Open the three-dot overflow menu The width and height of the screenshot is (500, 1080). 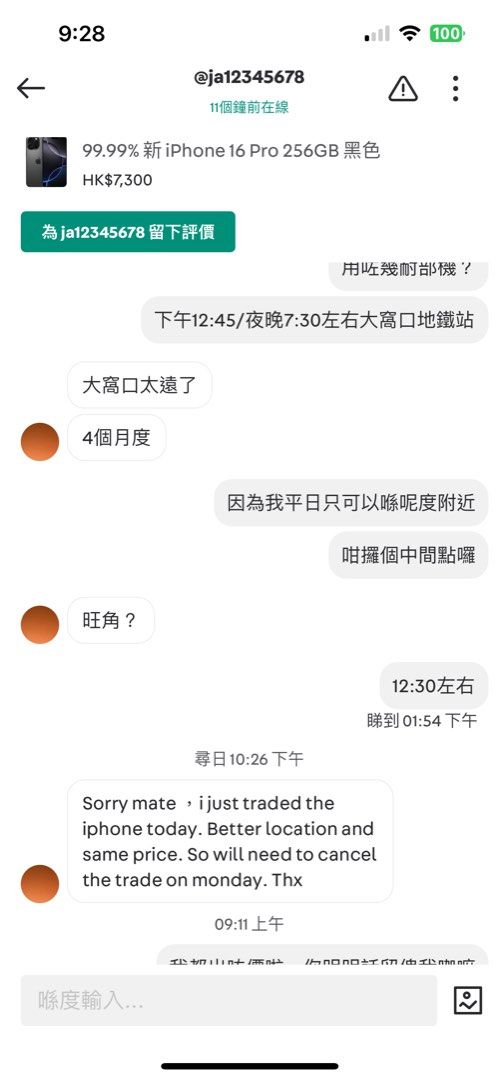click(x=455, y=88)
